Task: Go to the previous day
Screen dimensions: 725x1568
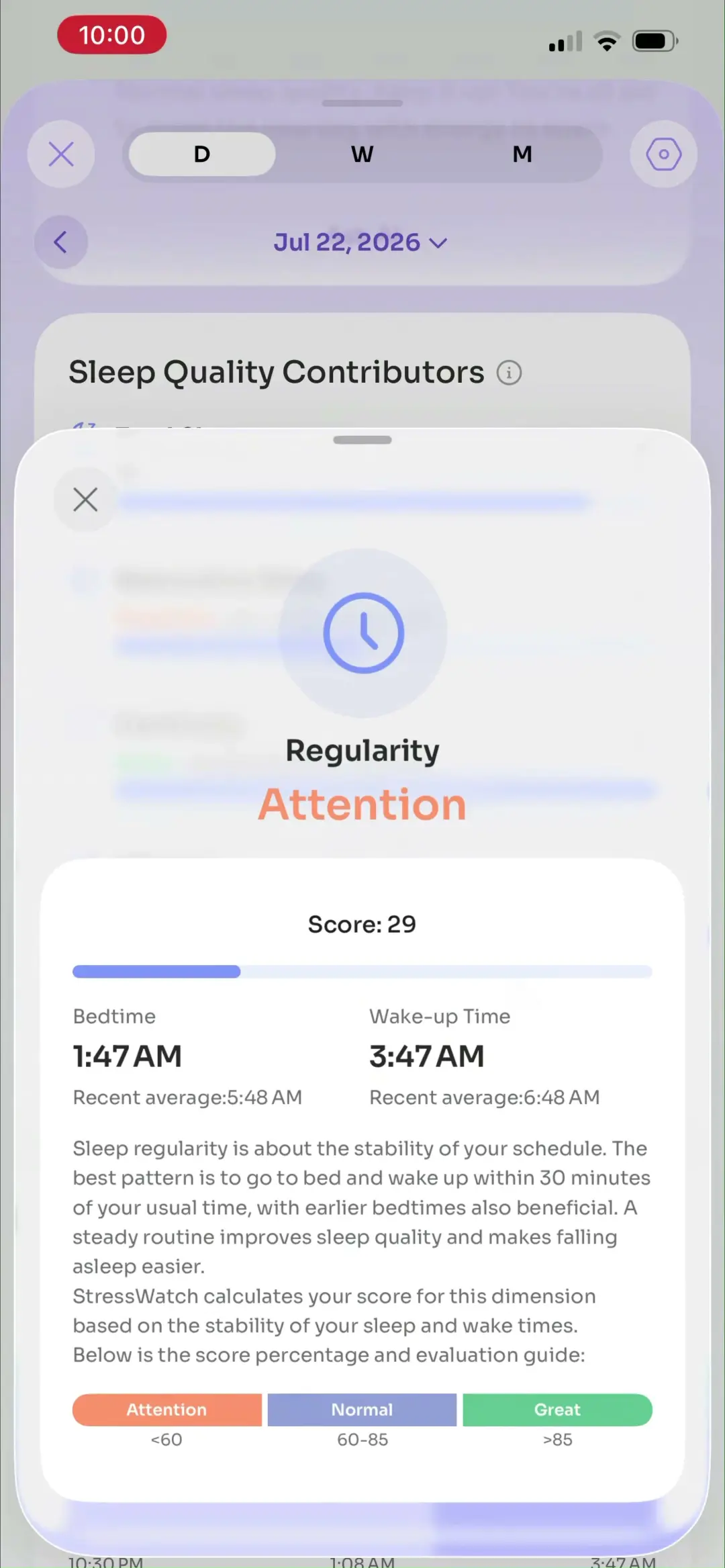Action: point(61,242)
